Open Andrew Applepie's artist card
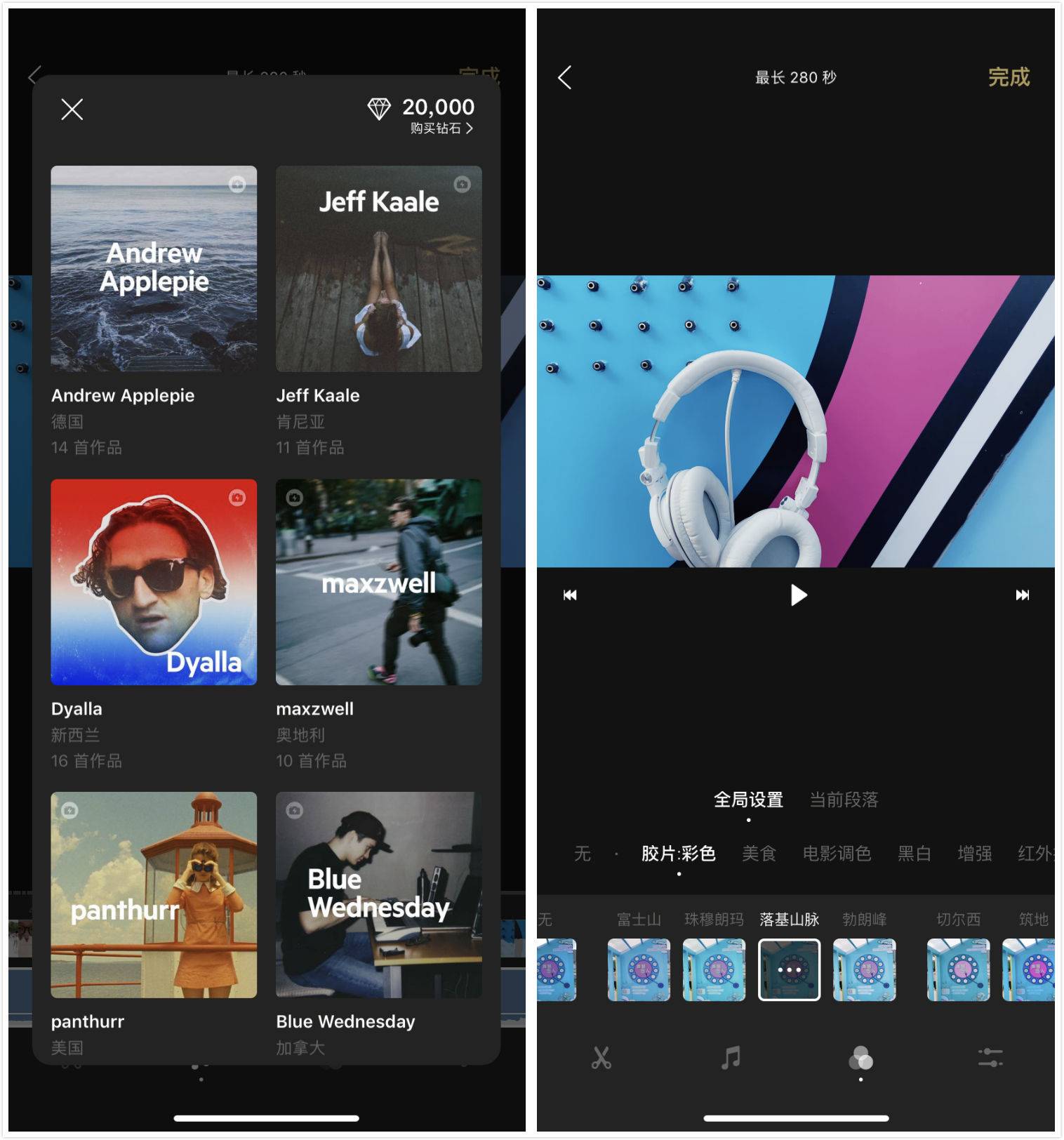This screenshot has height=1140, width=1064. (x=154, y=269)
